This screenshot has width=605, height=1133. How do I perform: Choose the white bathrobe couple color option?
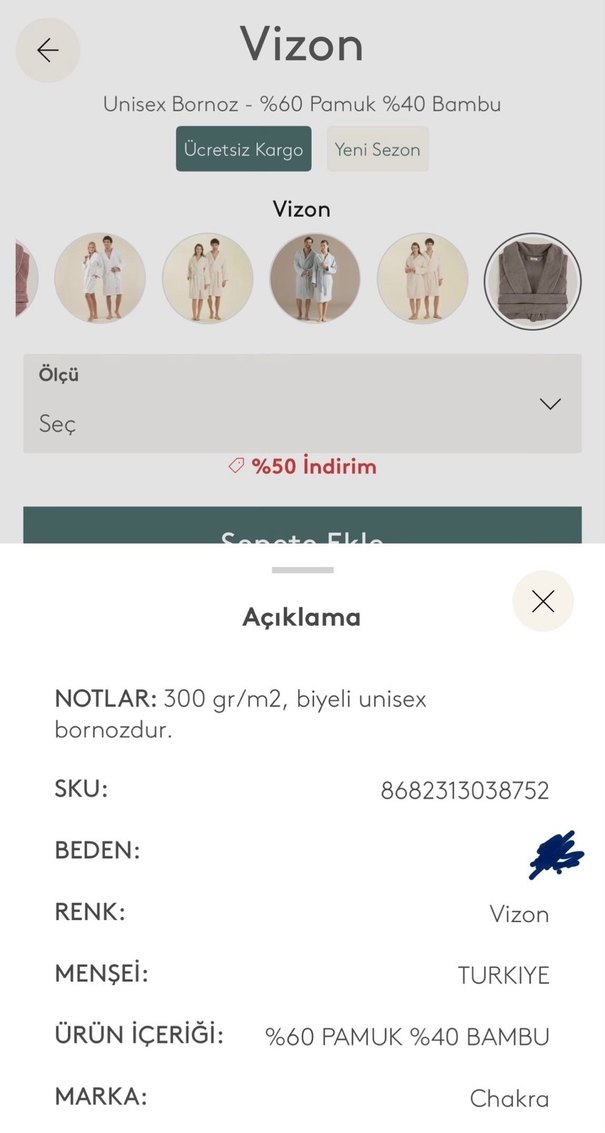point(100,278)
